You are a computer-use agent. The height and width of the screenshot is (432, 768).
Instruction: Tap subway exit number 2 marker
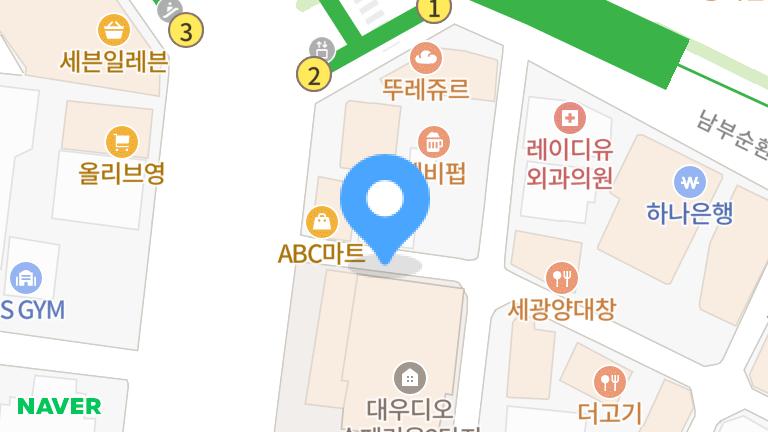click(314, 74)
